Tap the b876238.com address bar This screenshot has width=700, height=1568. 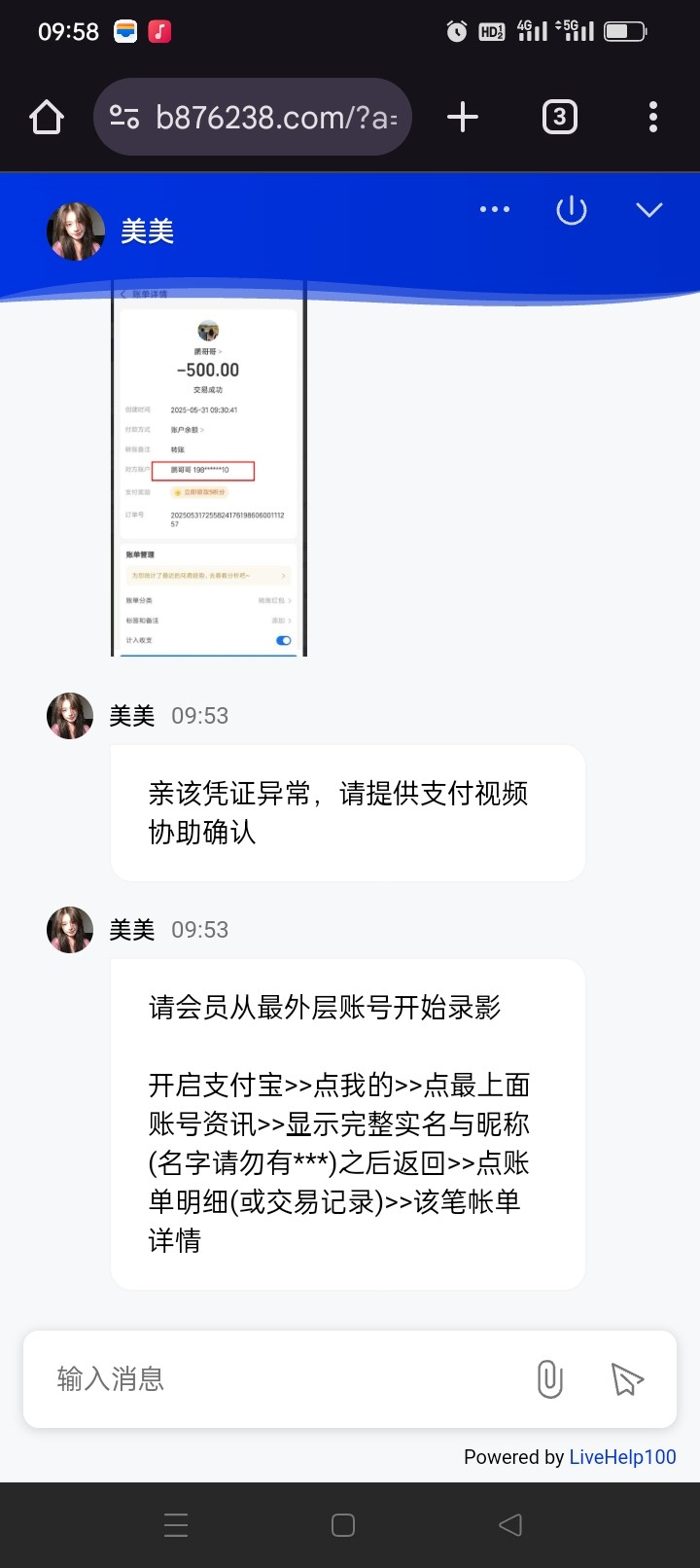(x=253, y=118)
